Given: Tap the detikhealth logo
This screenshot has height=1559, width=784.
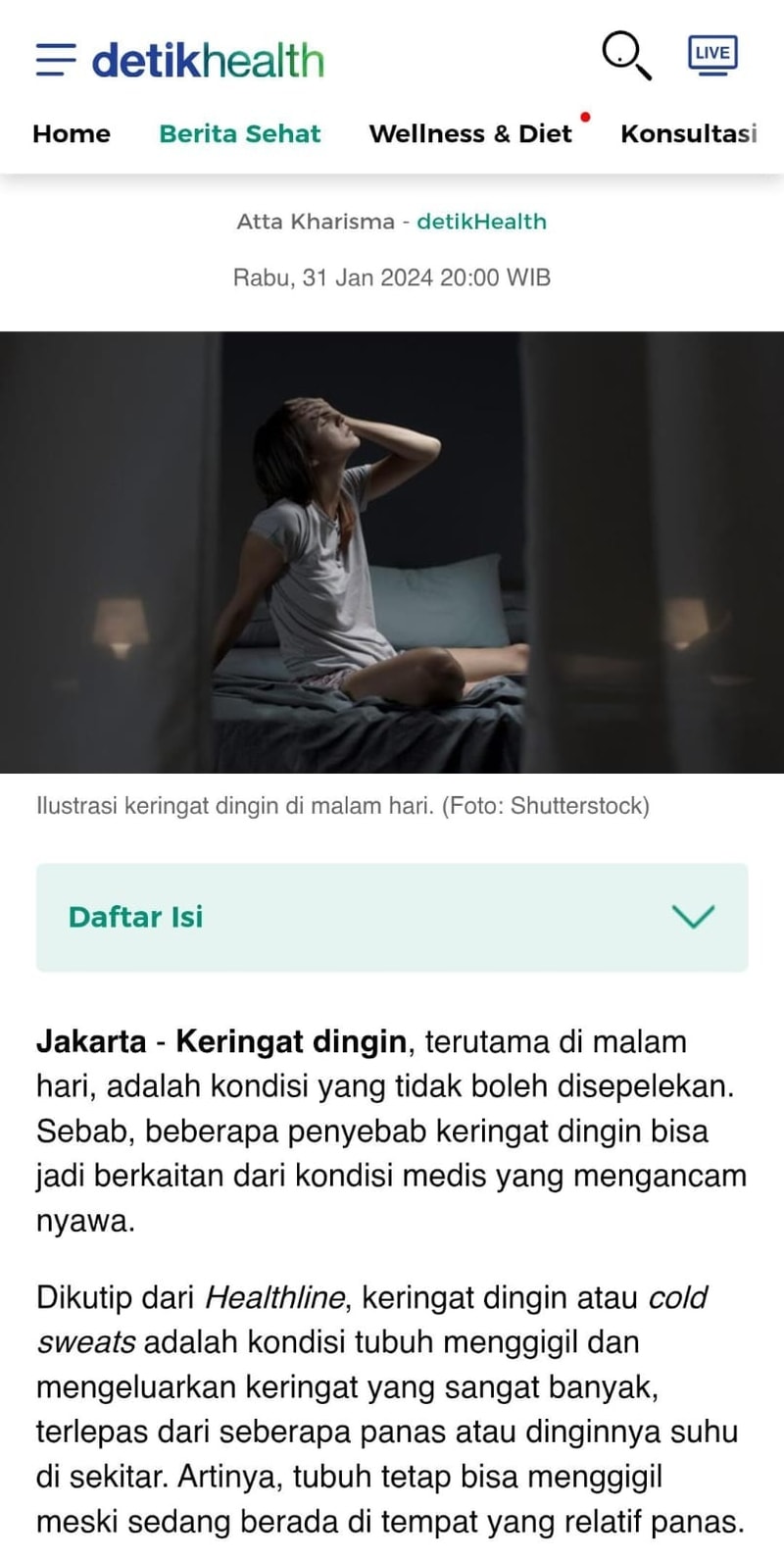Looking at the screenshot, I should click(x=208, y=61).
